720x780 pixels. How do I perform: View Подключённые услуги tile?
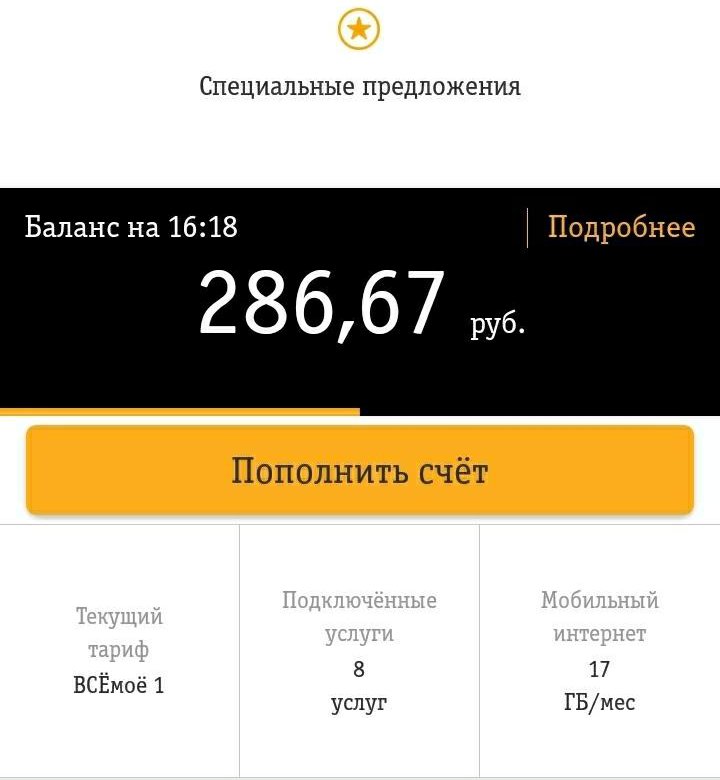tap(359, 650)
